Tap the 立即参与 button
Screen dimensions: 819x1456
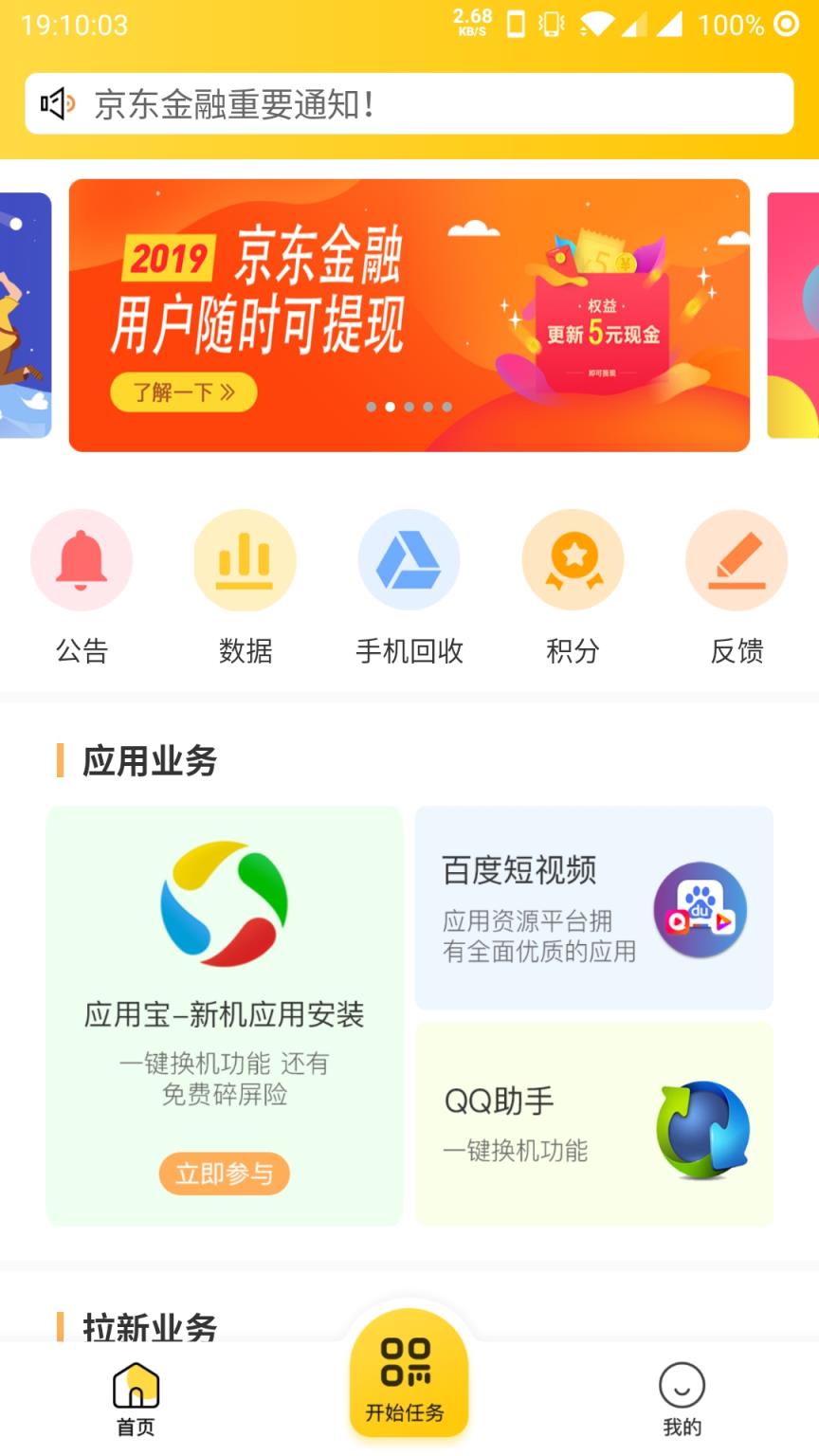click(x=224, y=1174)
